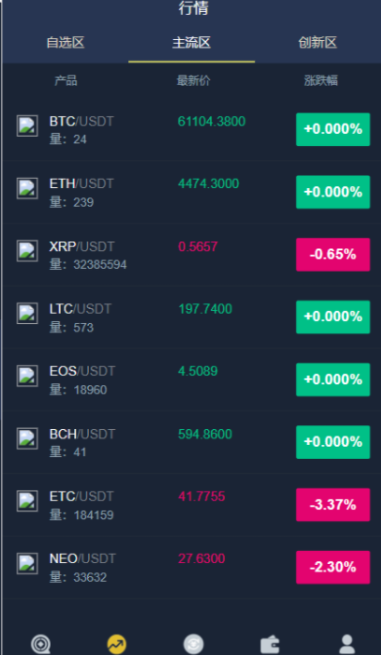Image resolution: width=381 pixels, height=655 pixels.
Task: Go to the home icon in bottom bar
Action: (41, 645)
